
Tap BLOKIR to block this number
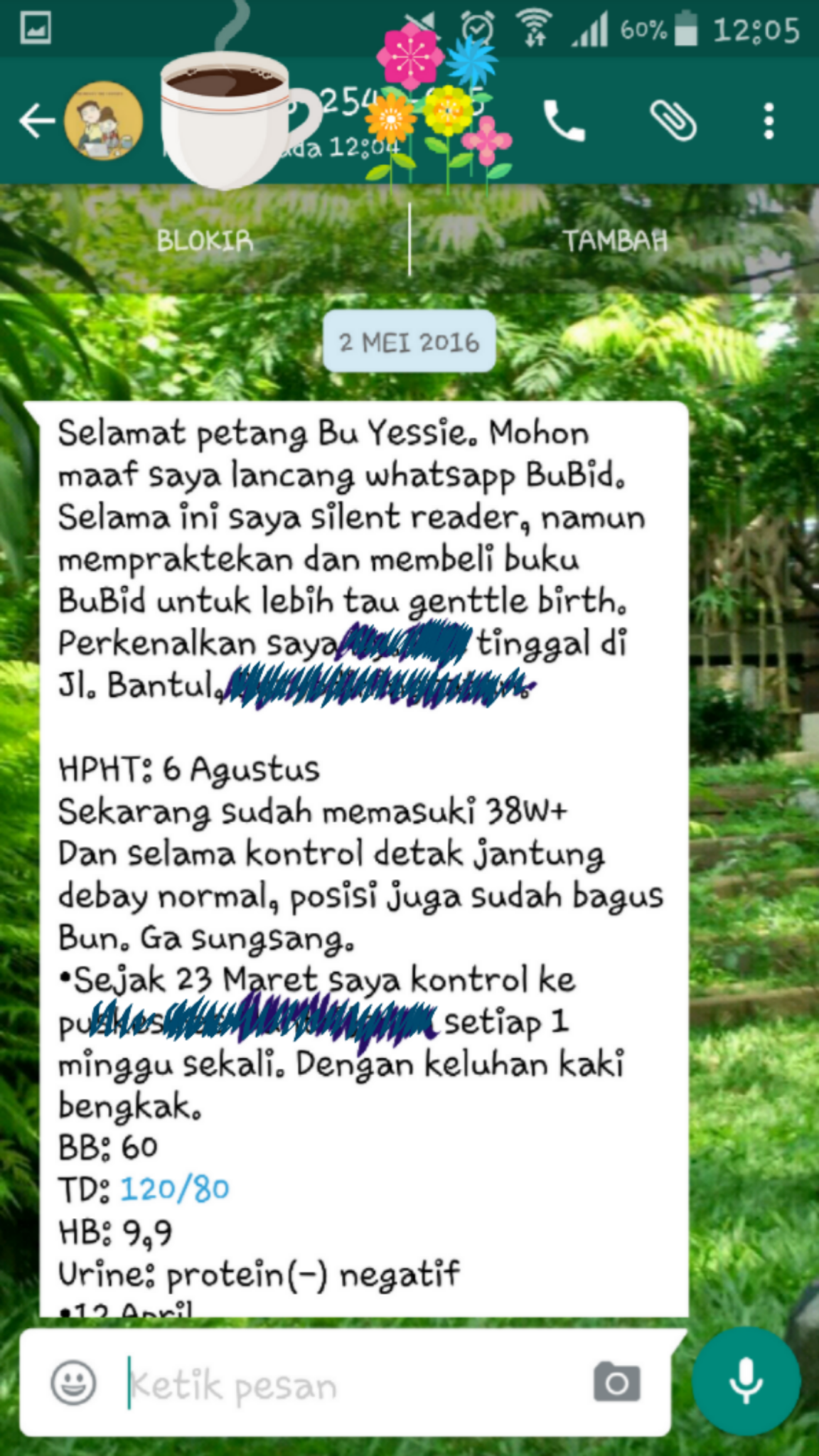(x=205, y=240)
